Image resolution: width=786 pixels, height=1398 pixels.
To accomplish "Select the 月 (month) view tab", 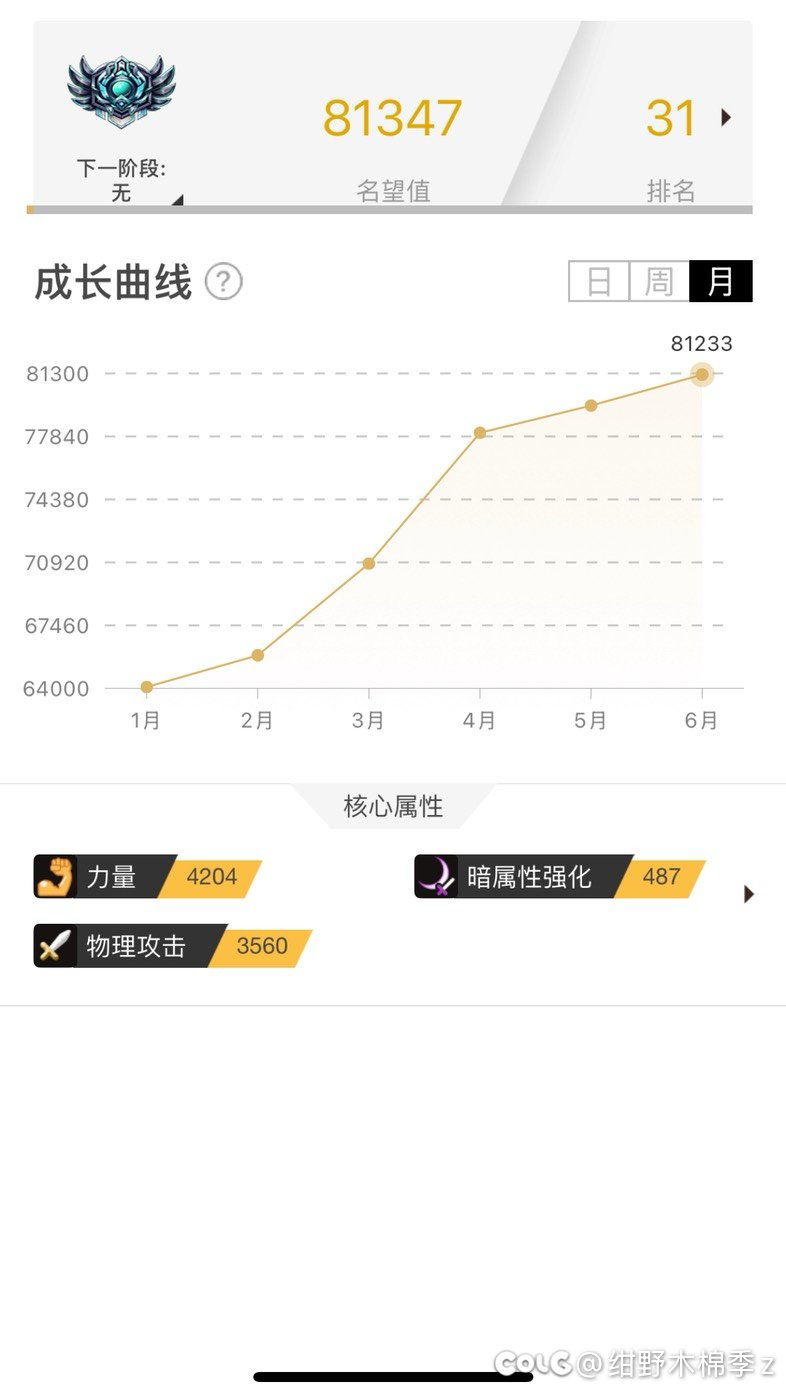I will 721,281.
